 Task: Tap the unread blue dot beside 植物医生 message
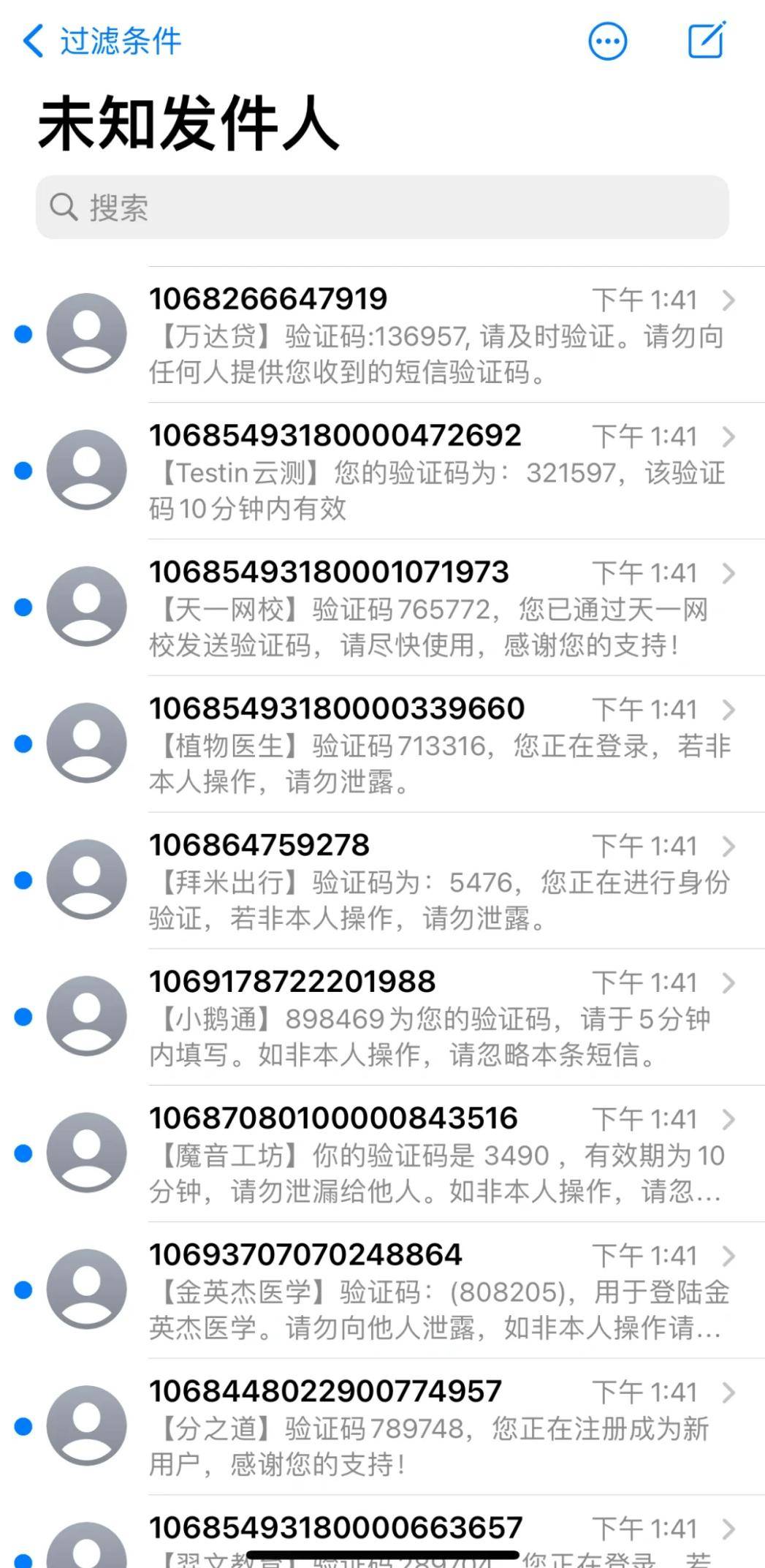click(x=22, y=744)
